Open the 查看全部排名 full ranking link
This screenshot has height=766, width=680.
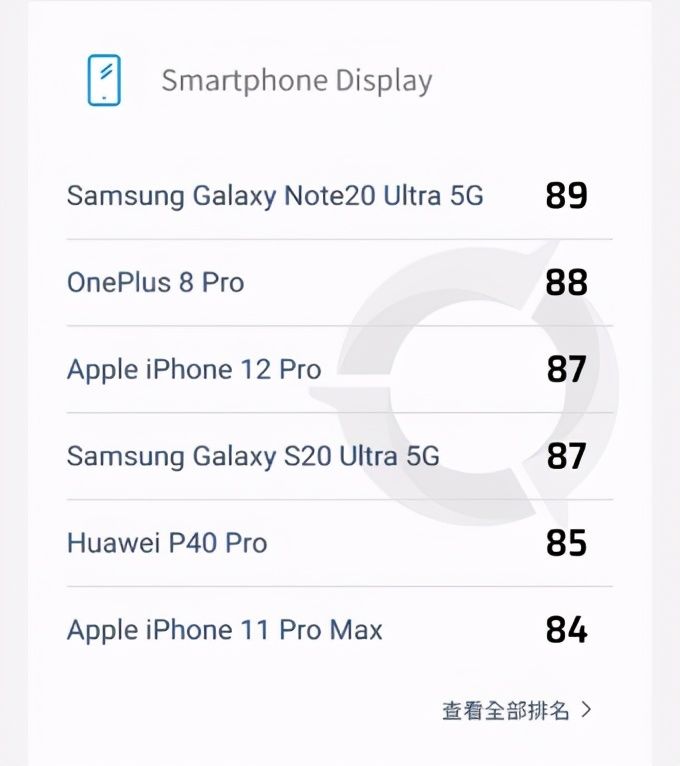516,710
